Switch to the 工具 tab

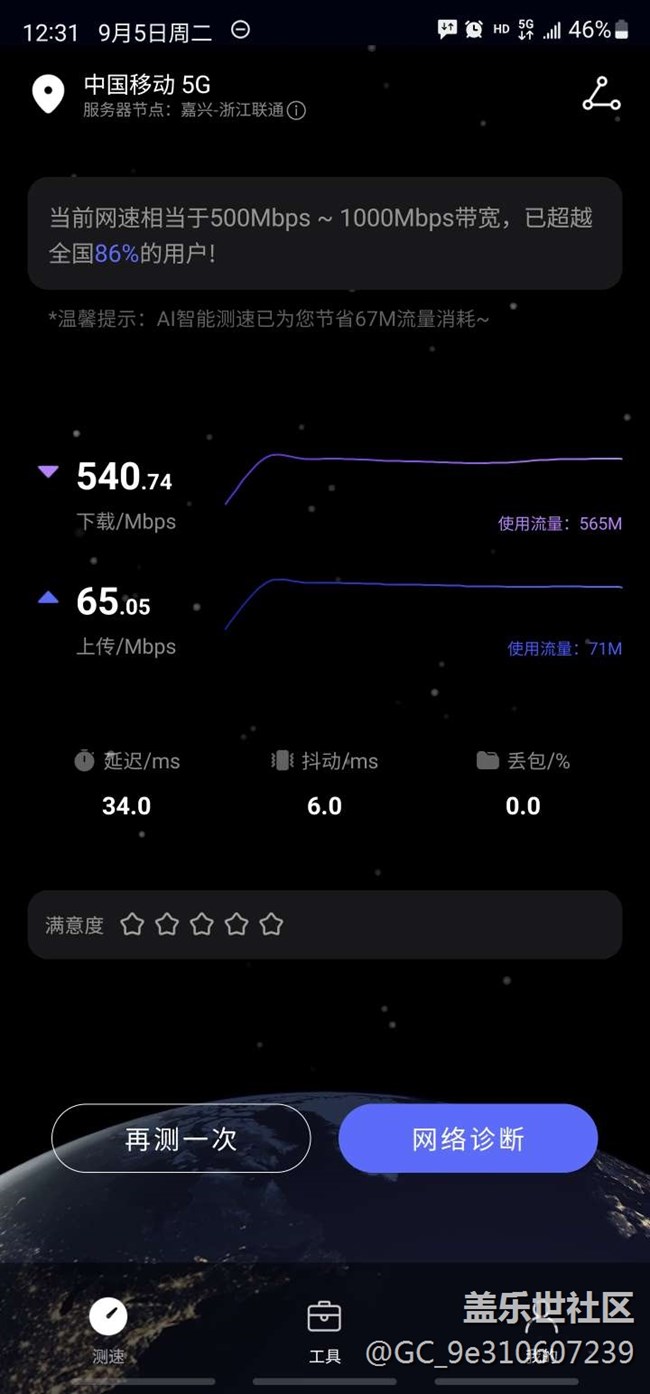tap(324, 1332)
